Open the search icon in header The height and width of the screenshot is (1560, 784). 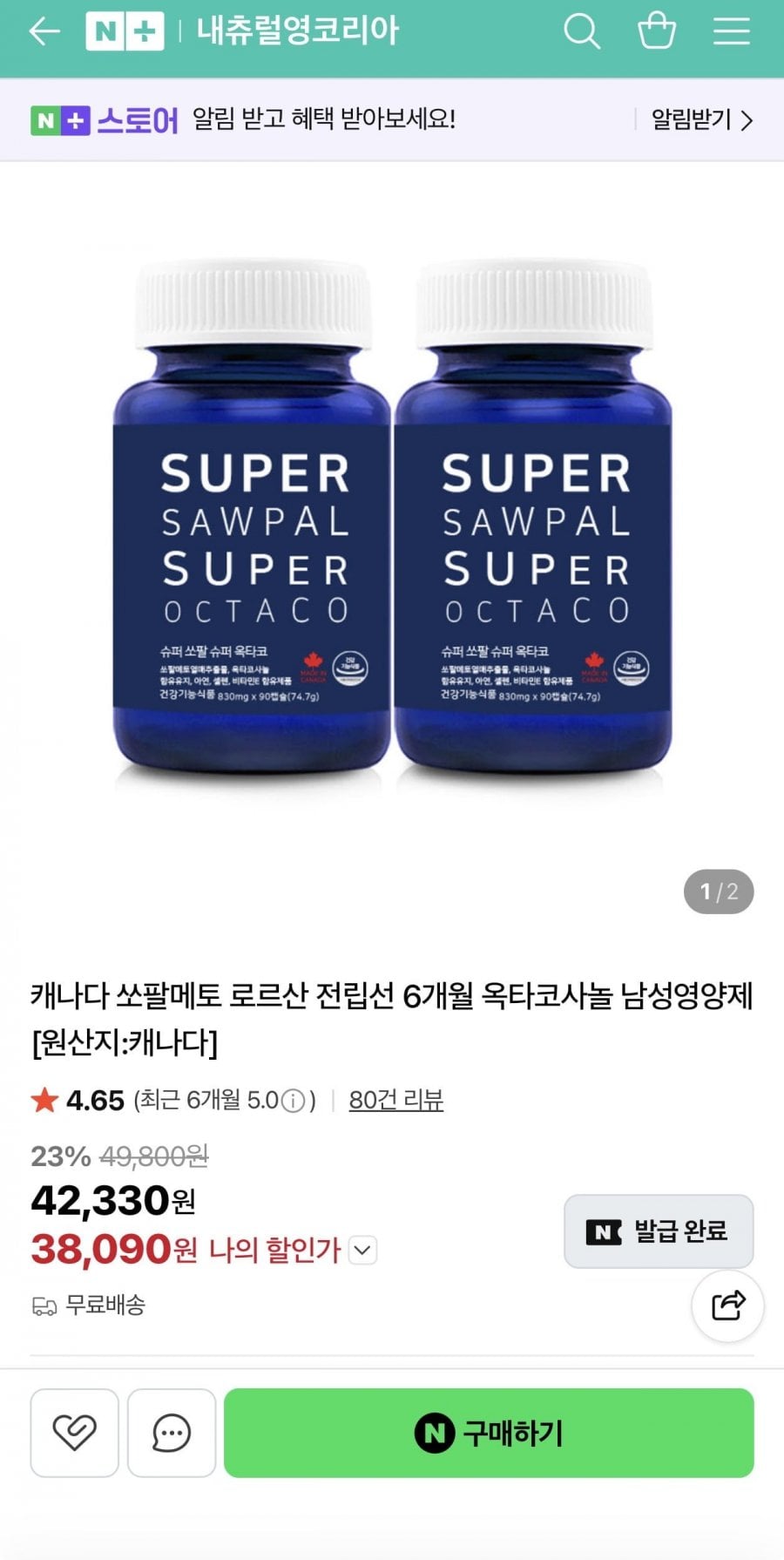click(x=581, y=32)
